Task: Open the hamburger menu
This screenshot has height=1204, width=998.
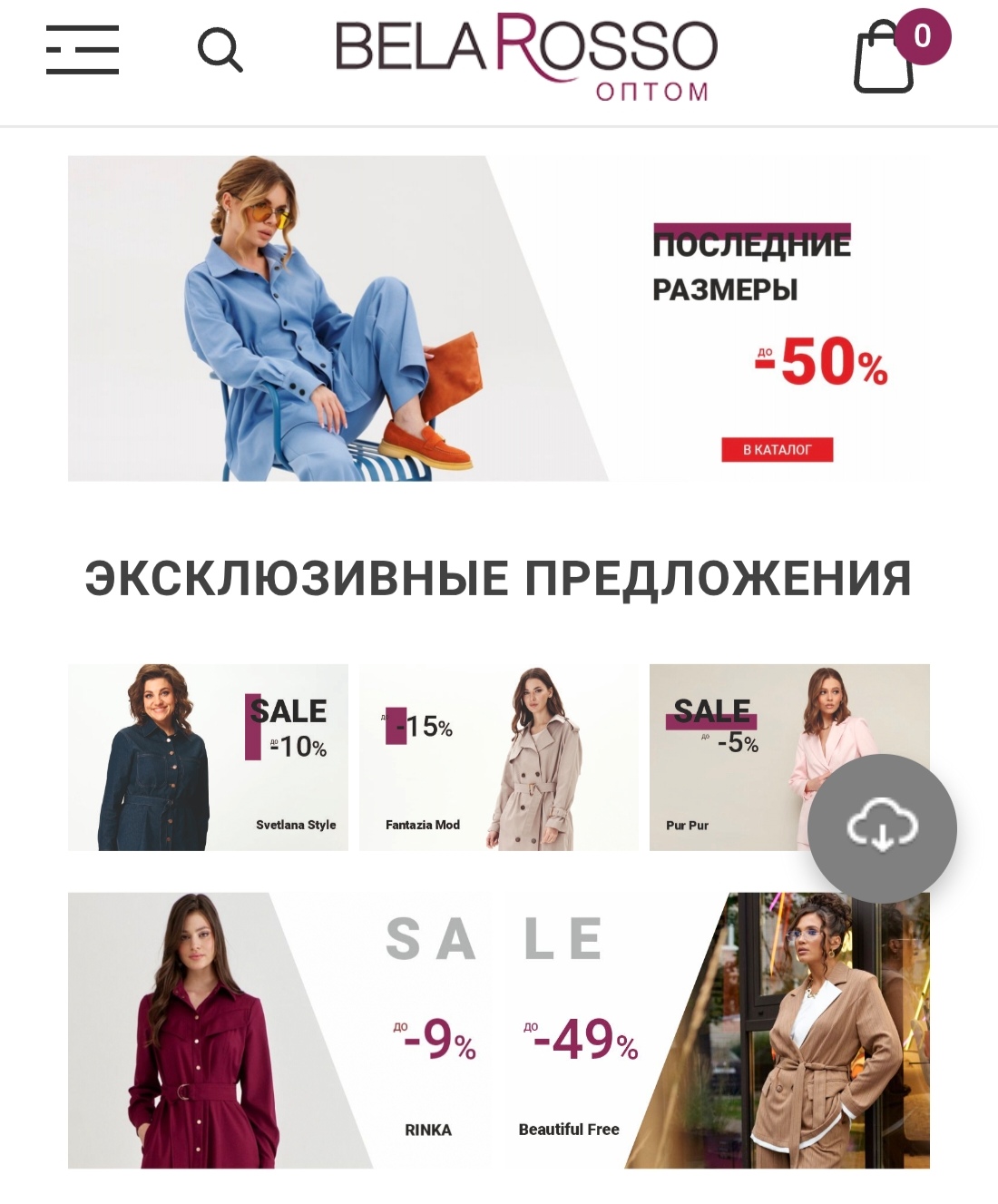Action: click(83, 50)
